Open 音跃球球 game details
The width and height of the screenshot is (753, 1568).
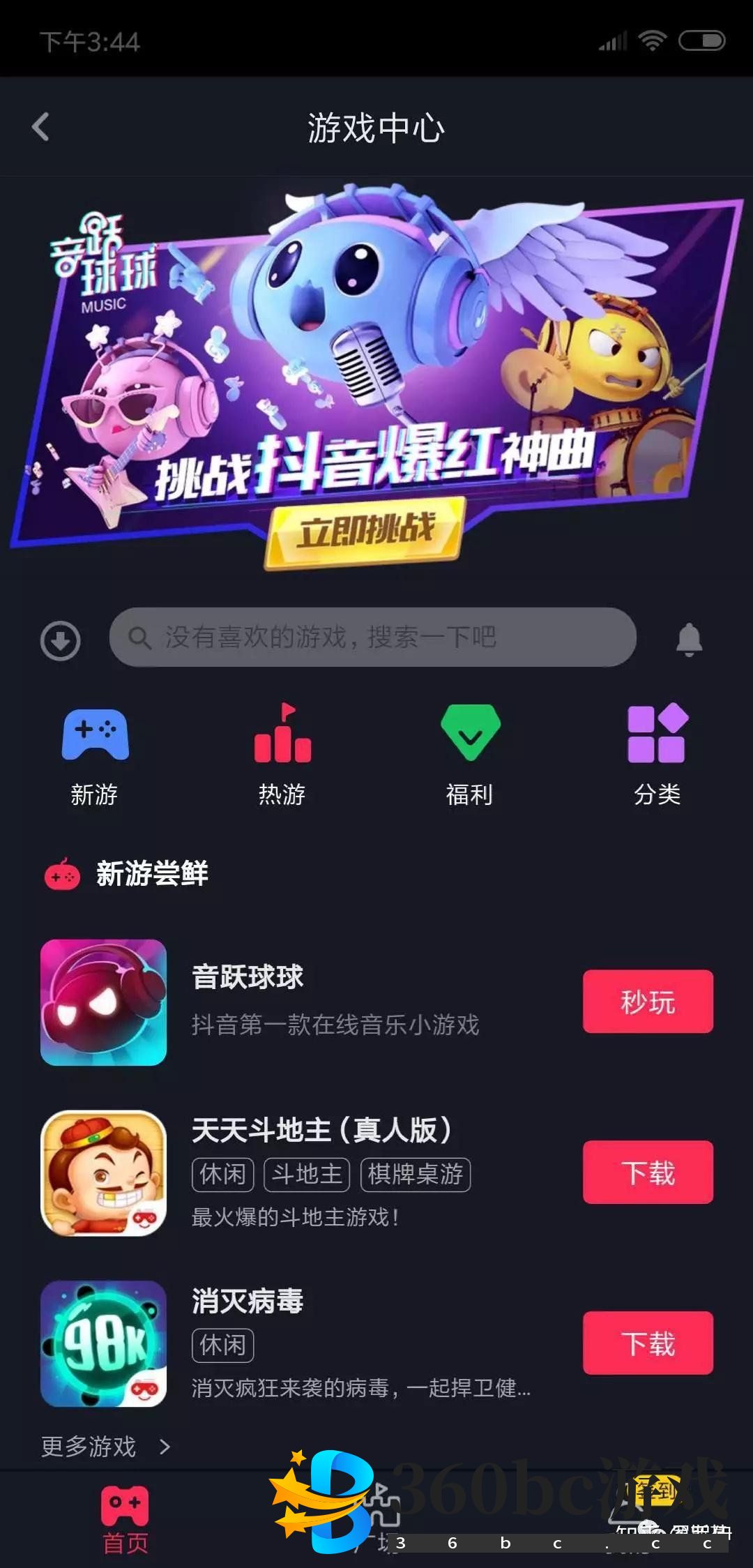click(x=248, y=977)
